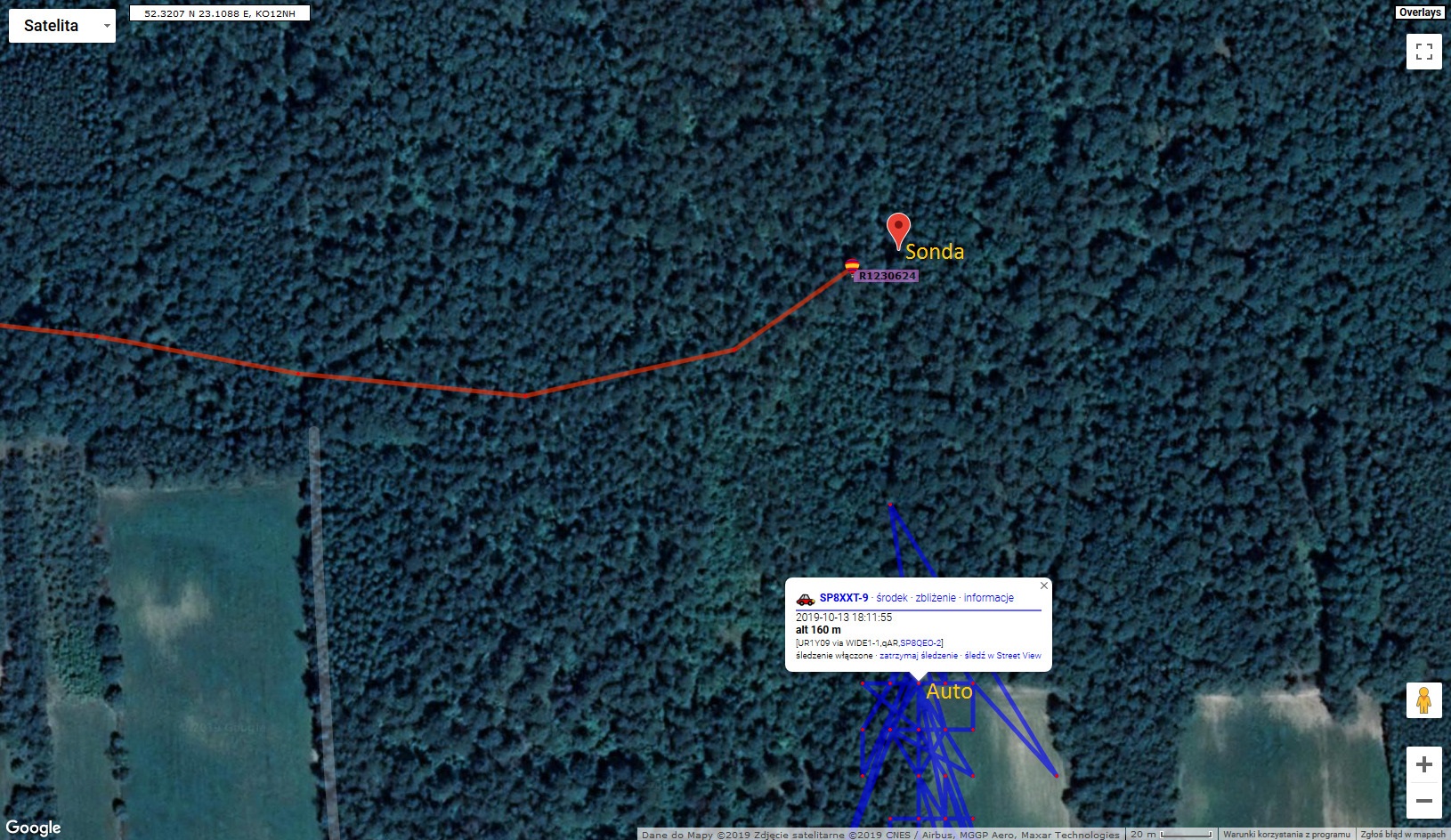Viewport: 1451px width, 840px height.
Task: Select the Street View pegman
Action: tap(1423, 700)
